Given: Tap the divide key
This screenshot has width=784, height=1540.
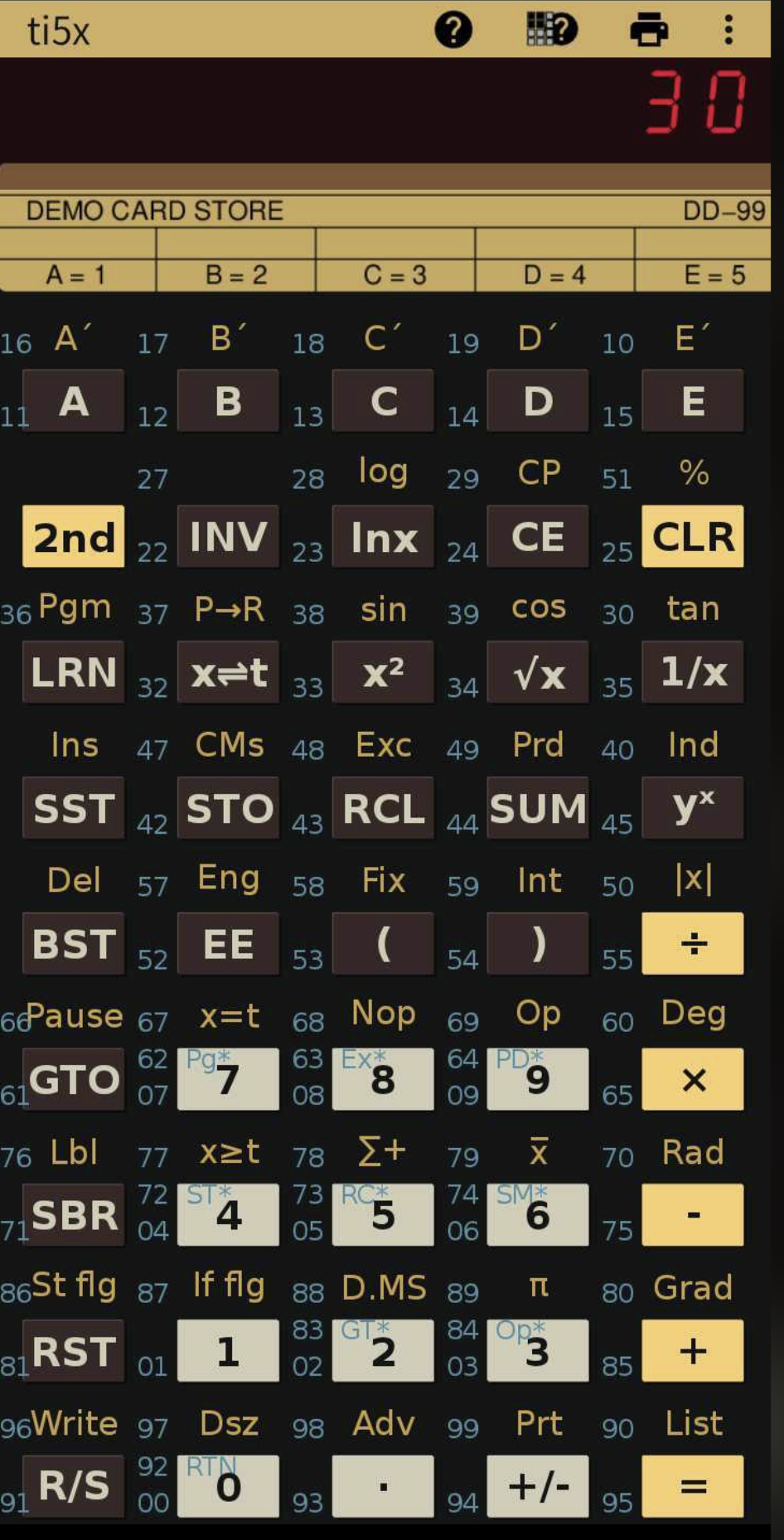Looking at the screenshot, I should [x=693, y=943].
